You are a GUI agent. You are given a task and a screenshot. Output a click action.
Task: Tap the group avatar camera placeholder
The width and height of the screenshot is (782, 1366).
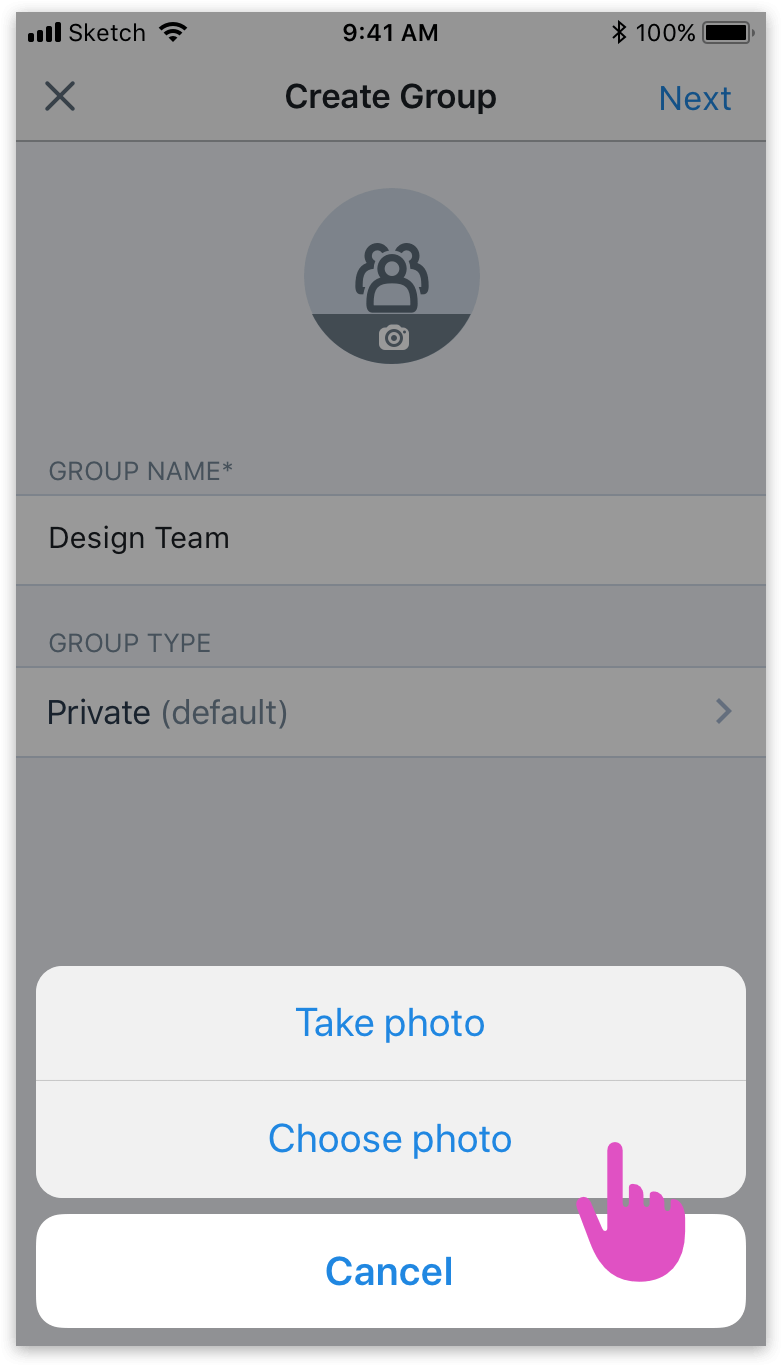[392, 276]
